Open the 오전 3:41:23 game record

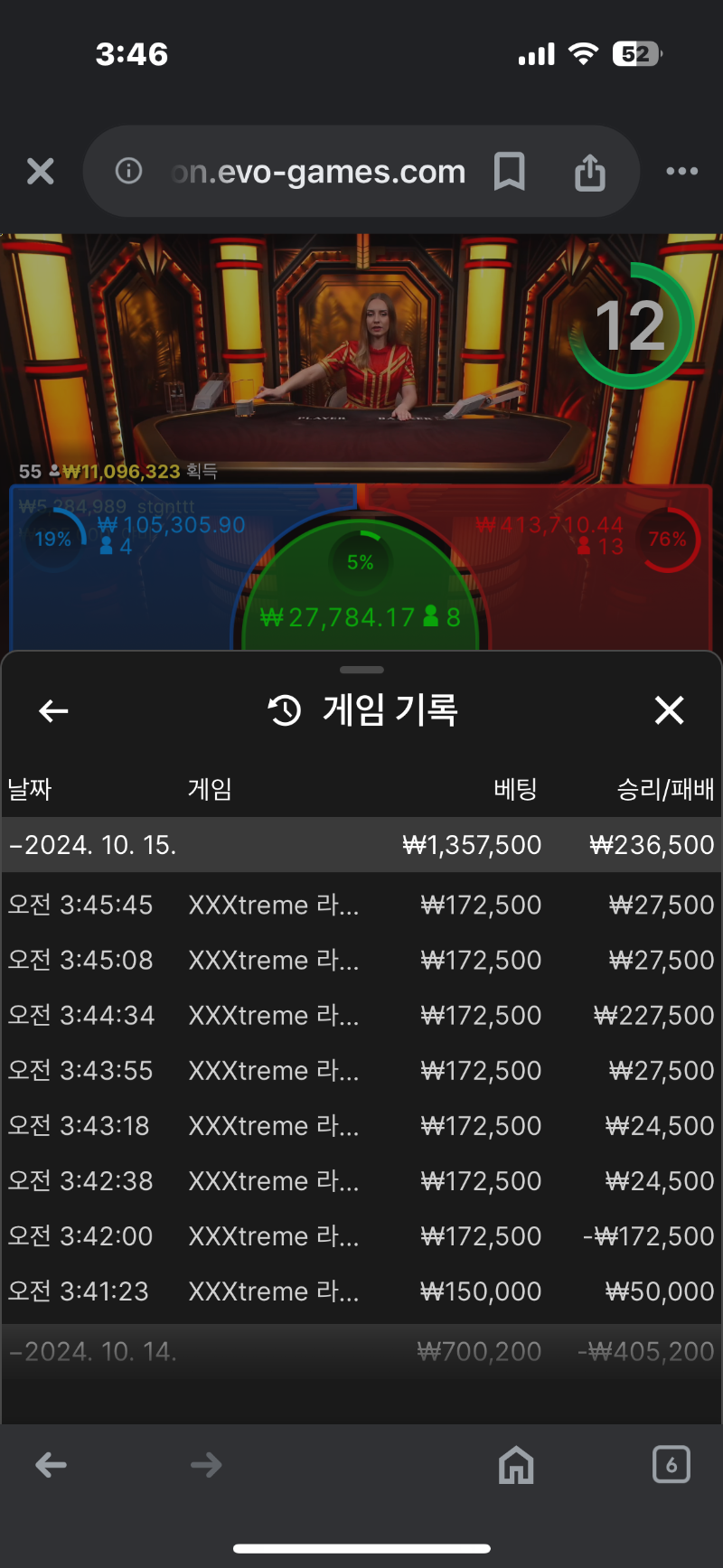361,1291
